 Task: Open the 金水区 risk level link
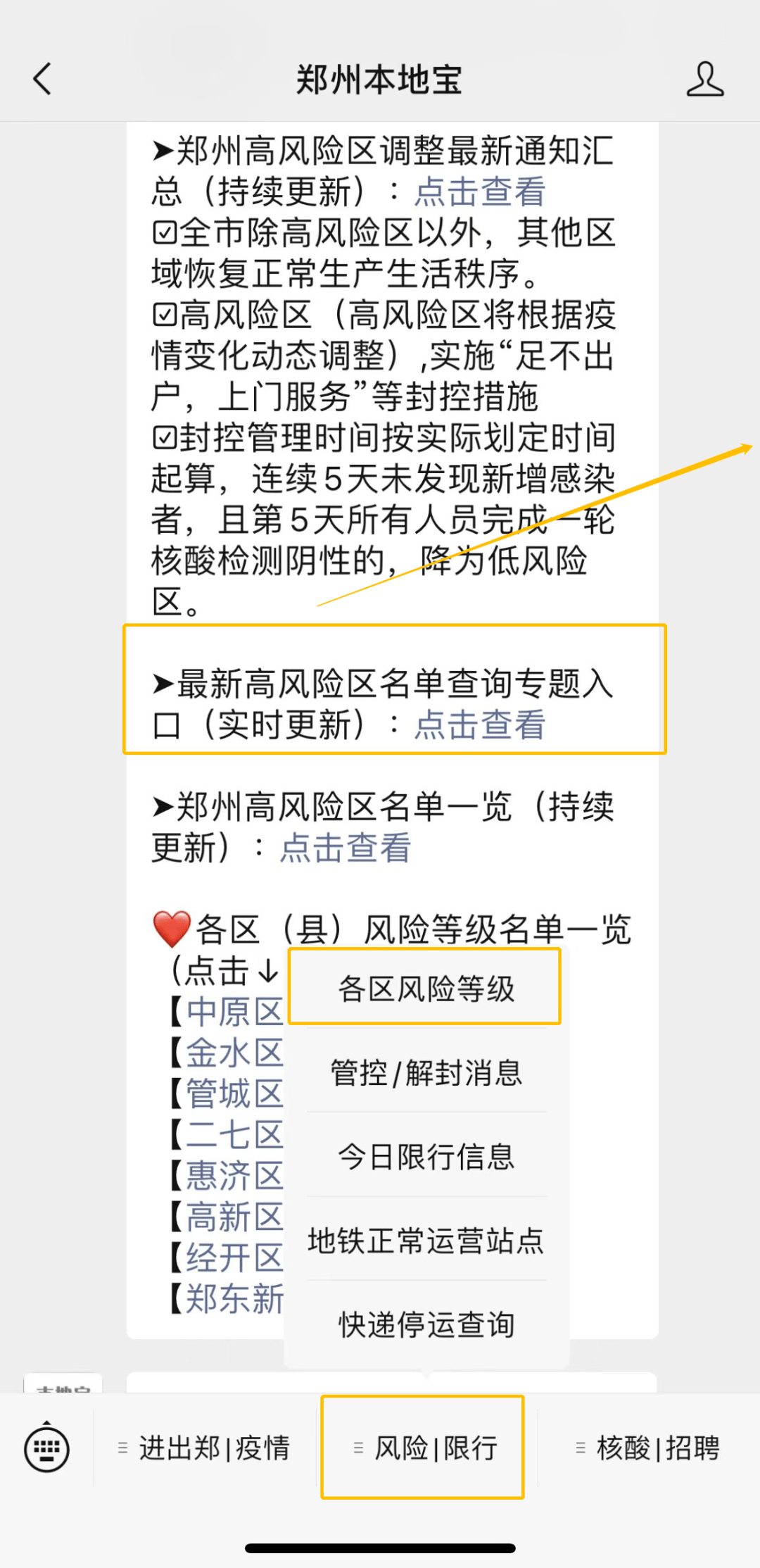pos(234,1053)
